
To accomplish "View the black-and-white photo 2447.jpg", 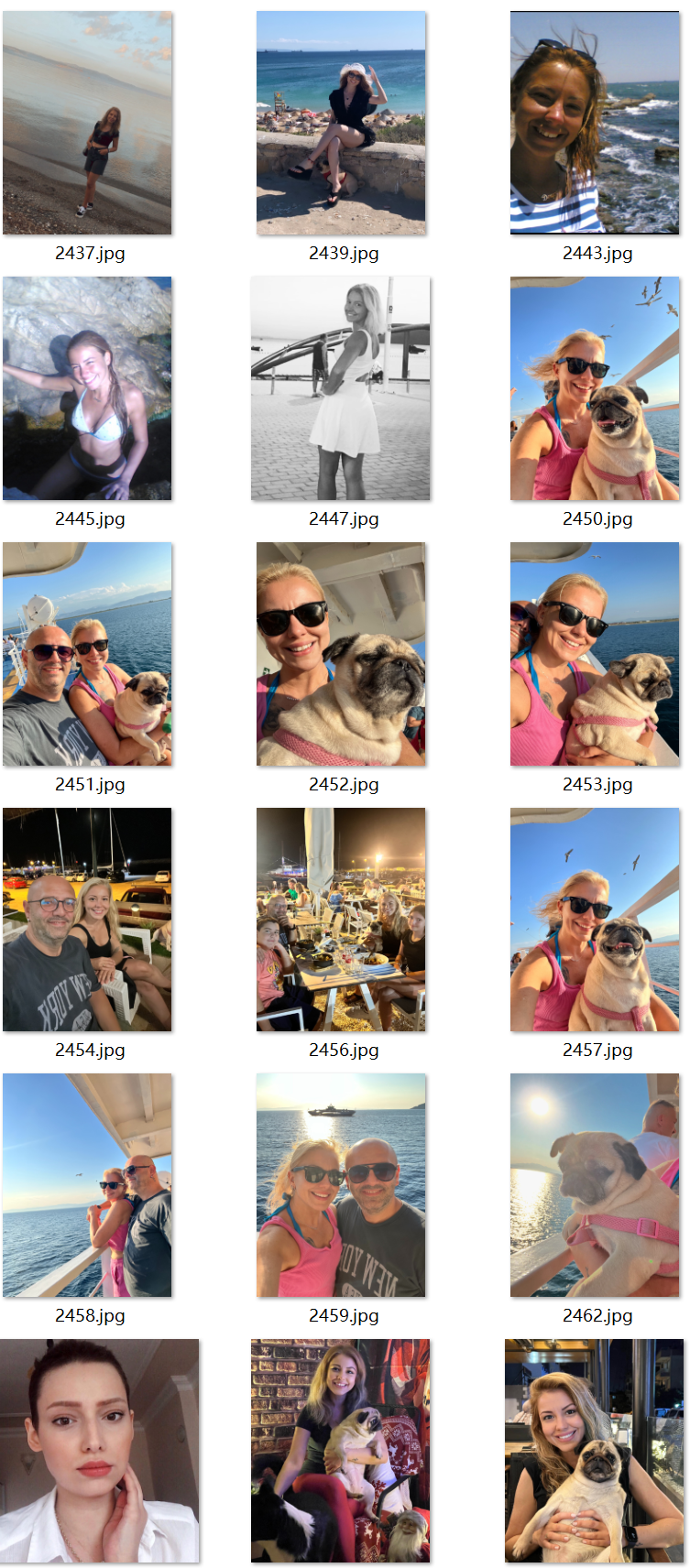I will click(341, 388).
